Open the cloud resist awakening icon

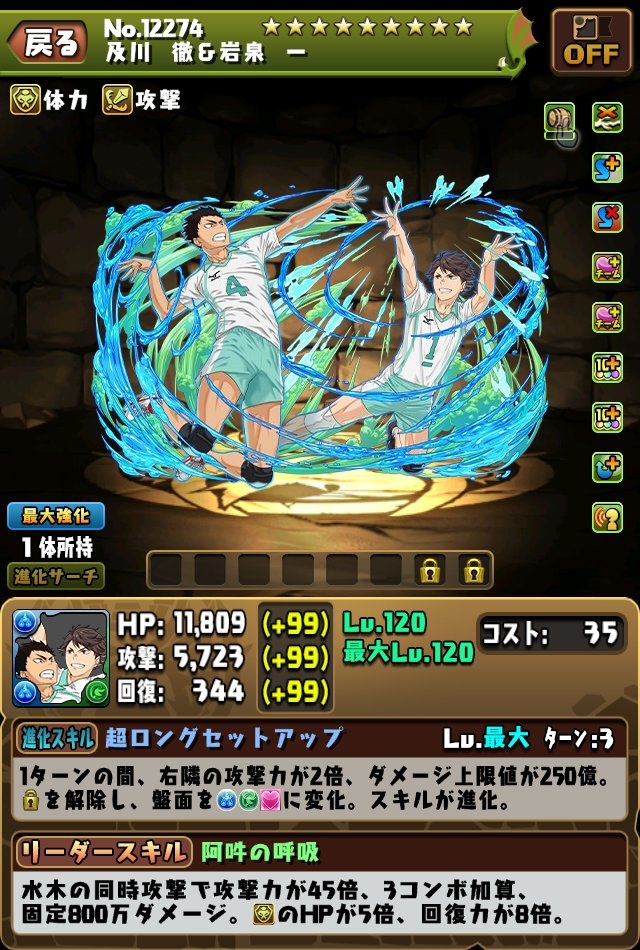(607, 119)
